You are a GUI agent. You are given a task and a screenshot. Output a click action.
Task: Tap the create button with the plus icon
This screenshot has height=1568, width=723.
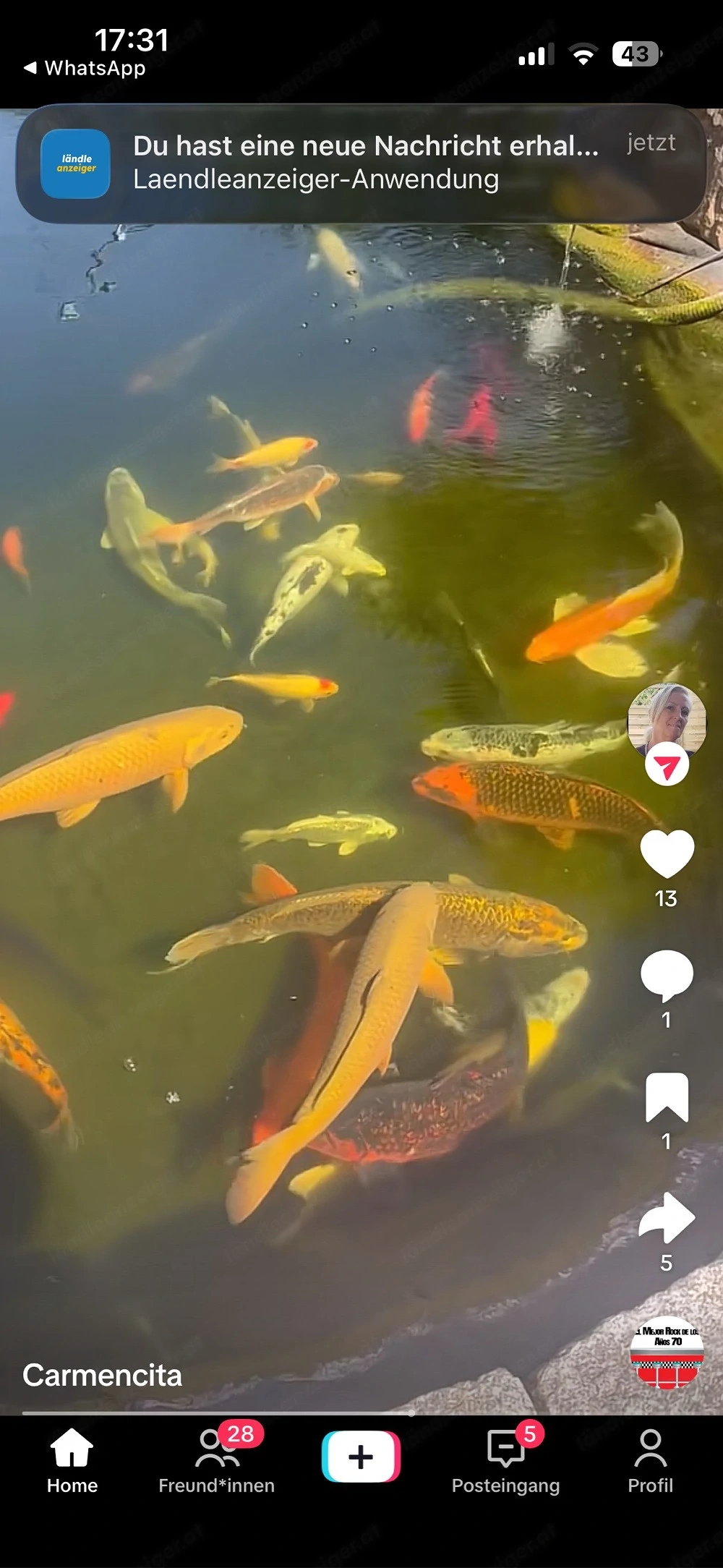tap(360, 1456)
